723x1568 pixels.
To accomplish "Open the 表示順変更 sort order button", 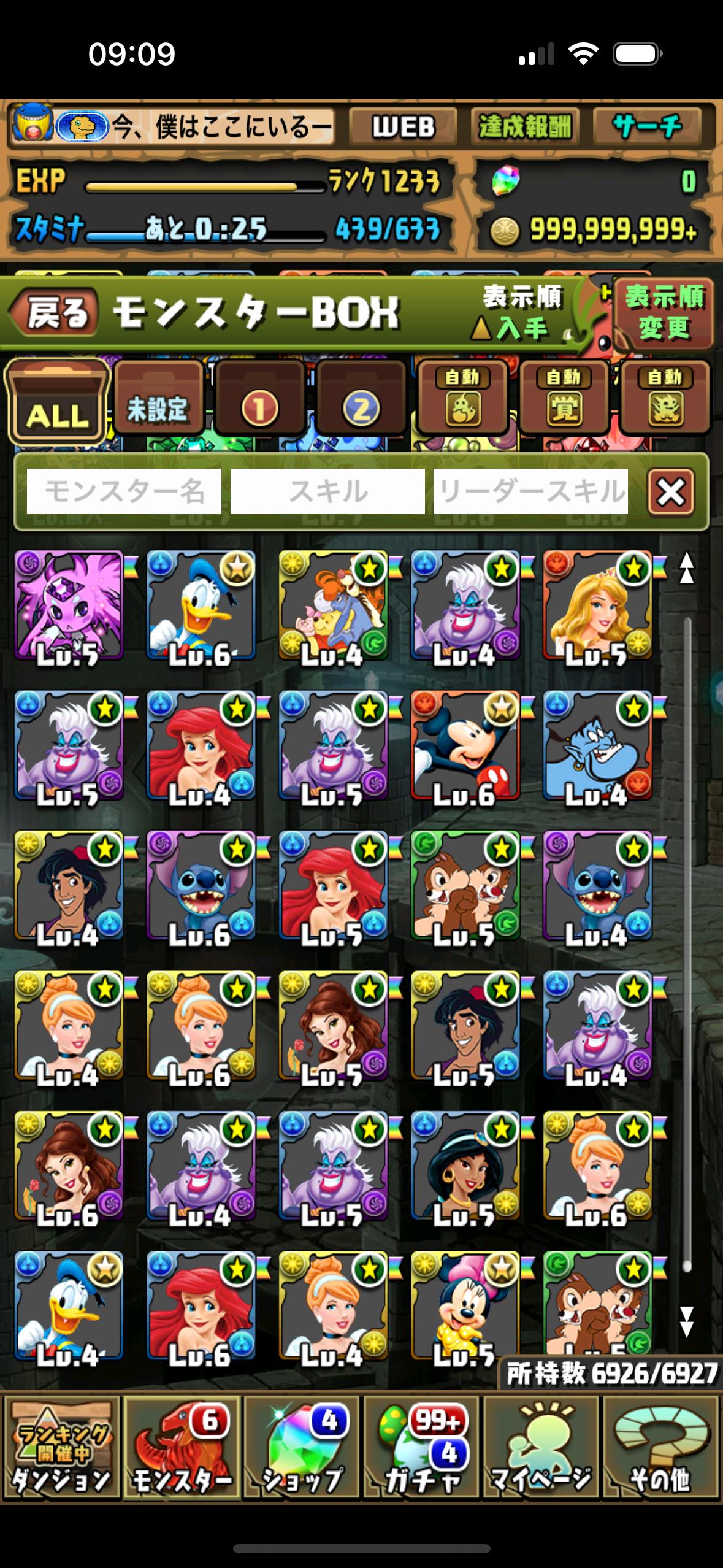I will click(664, 313).
